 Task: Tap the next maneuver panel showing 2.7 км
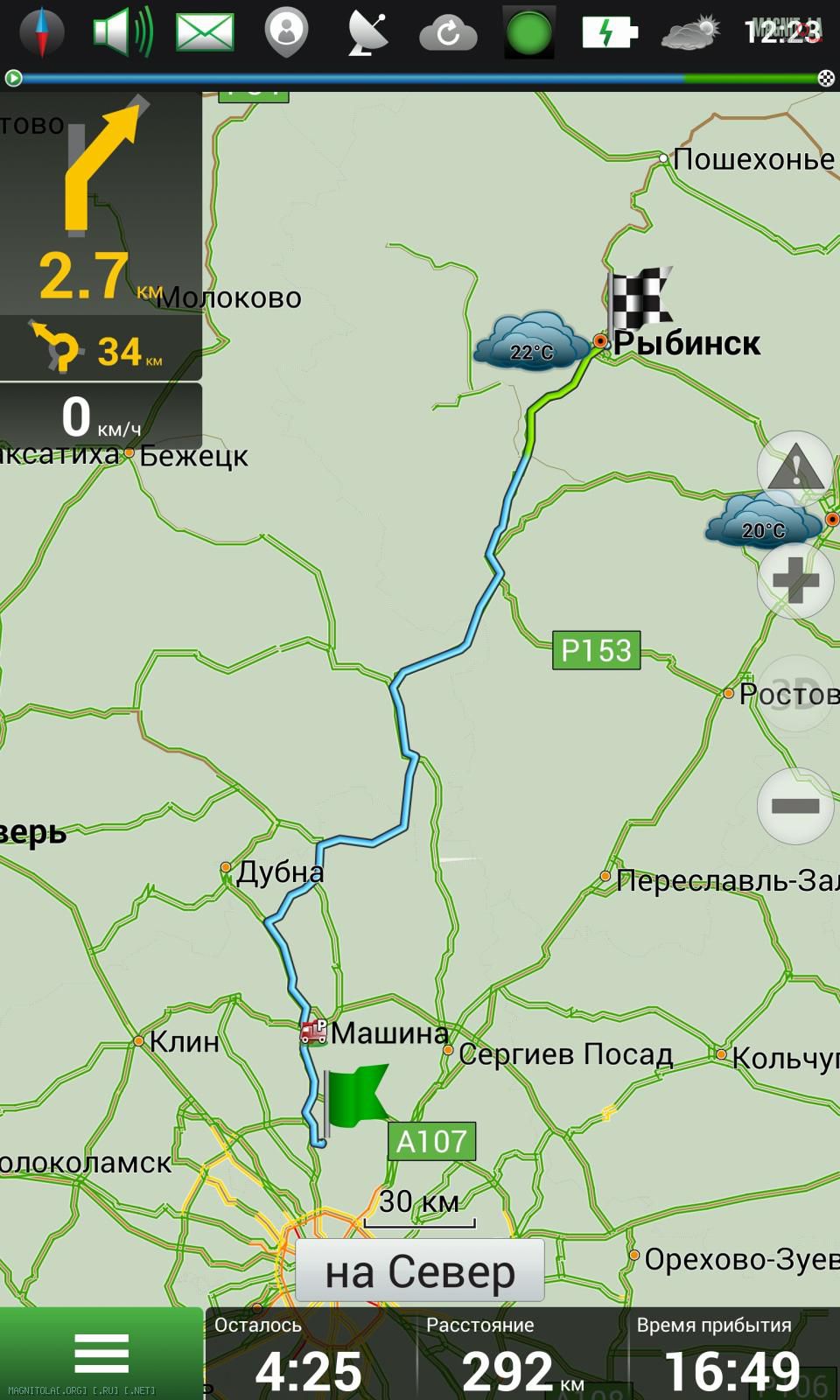101,203
